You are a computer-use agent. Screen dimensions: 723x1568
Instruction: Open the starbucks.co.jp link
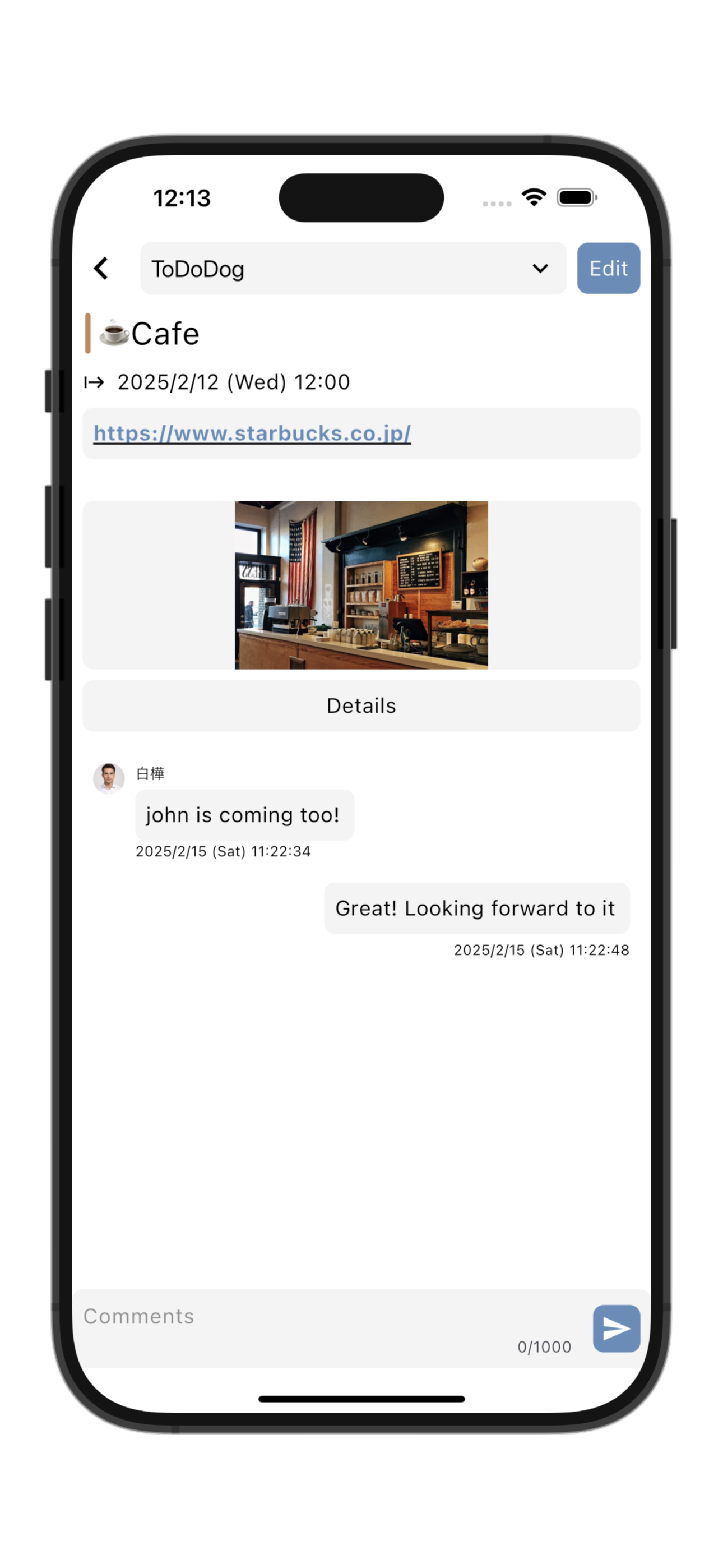pos(252,433)
